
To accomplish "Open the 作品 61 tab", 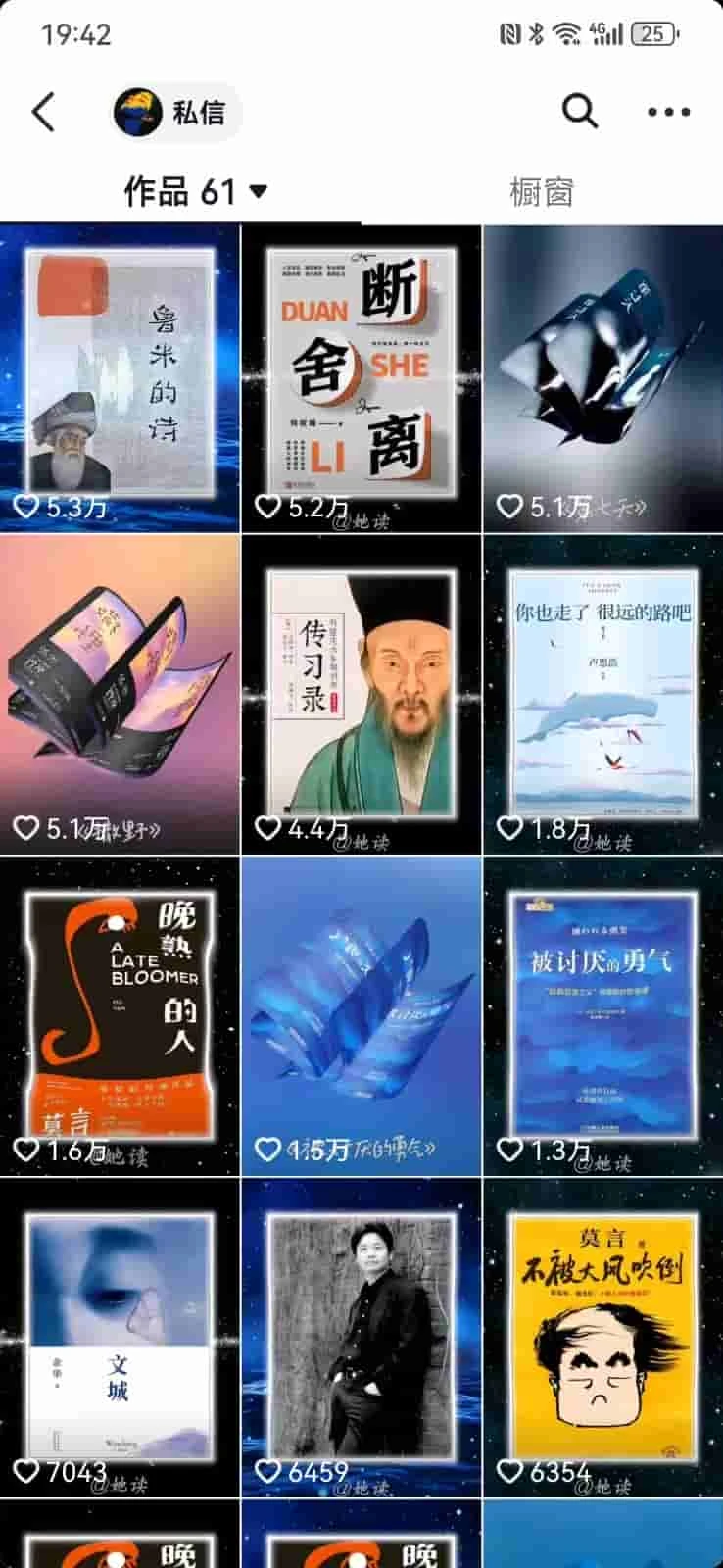I will point(181,192).
